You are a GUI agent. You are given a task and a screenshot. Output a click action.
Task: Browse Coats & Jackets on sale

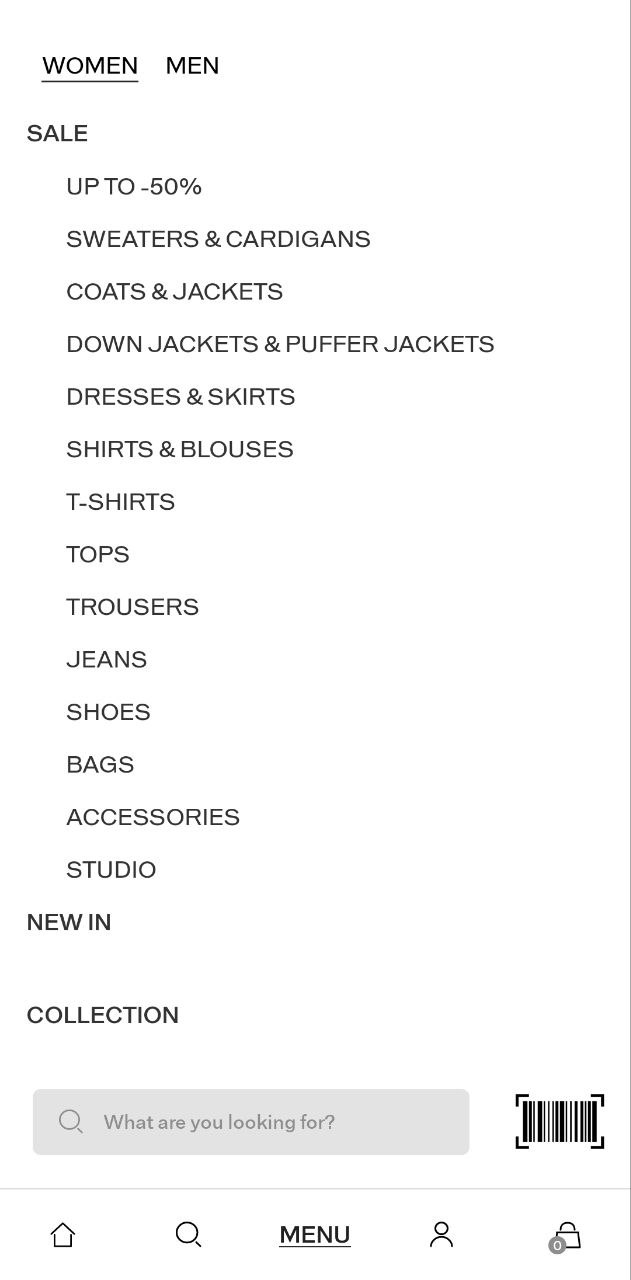click(174, 291)
